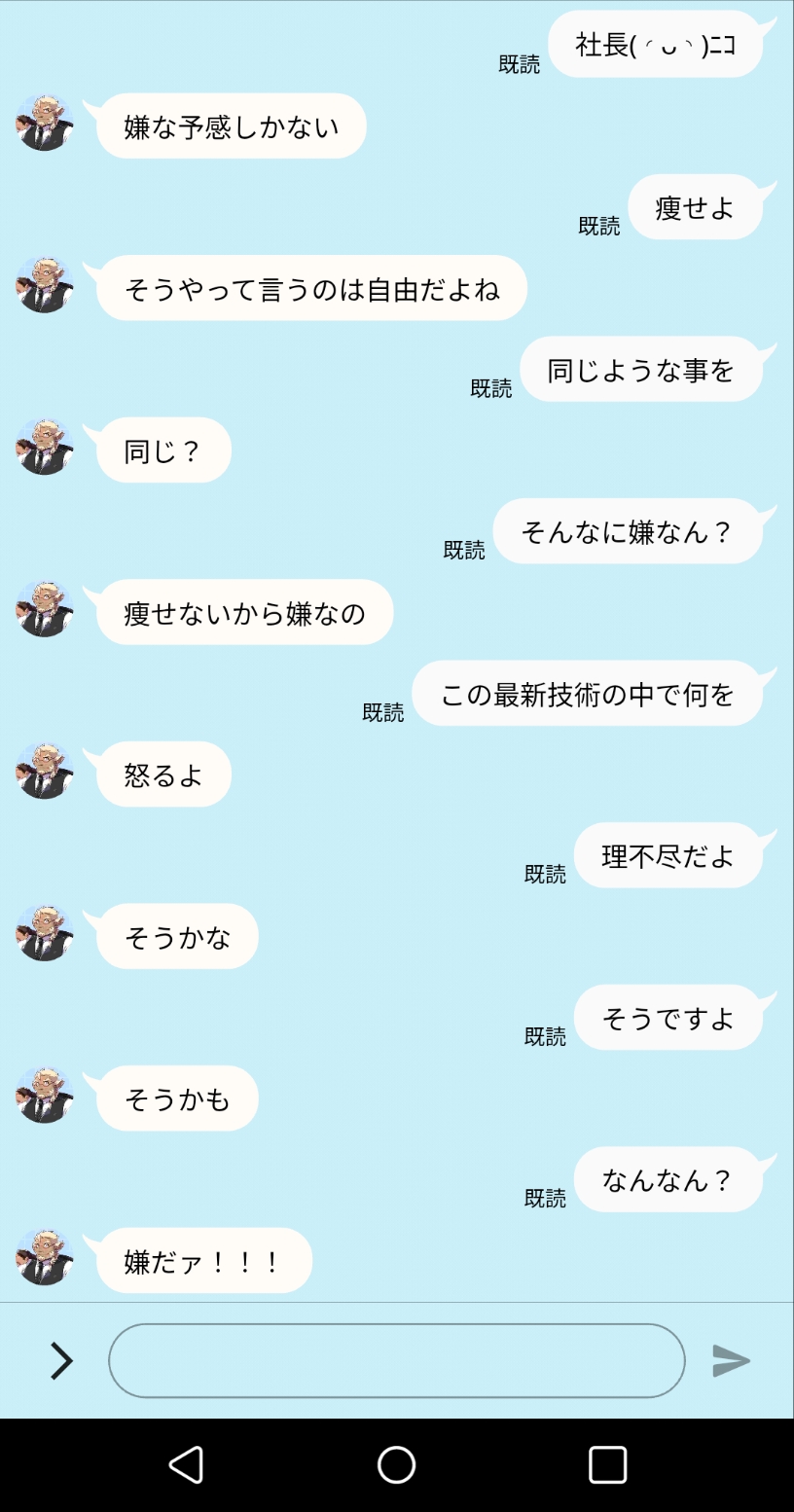
Task: Tap the message input field
Action: point(396,1360)
